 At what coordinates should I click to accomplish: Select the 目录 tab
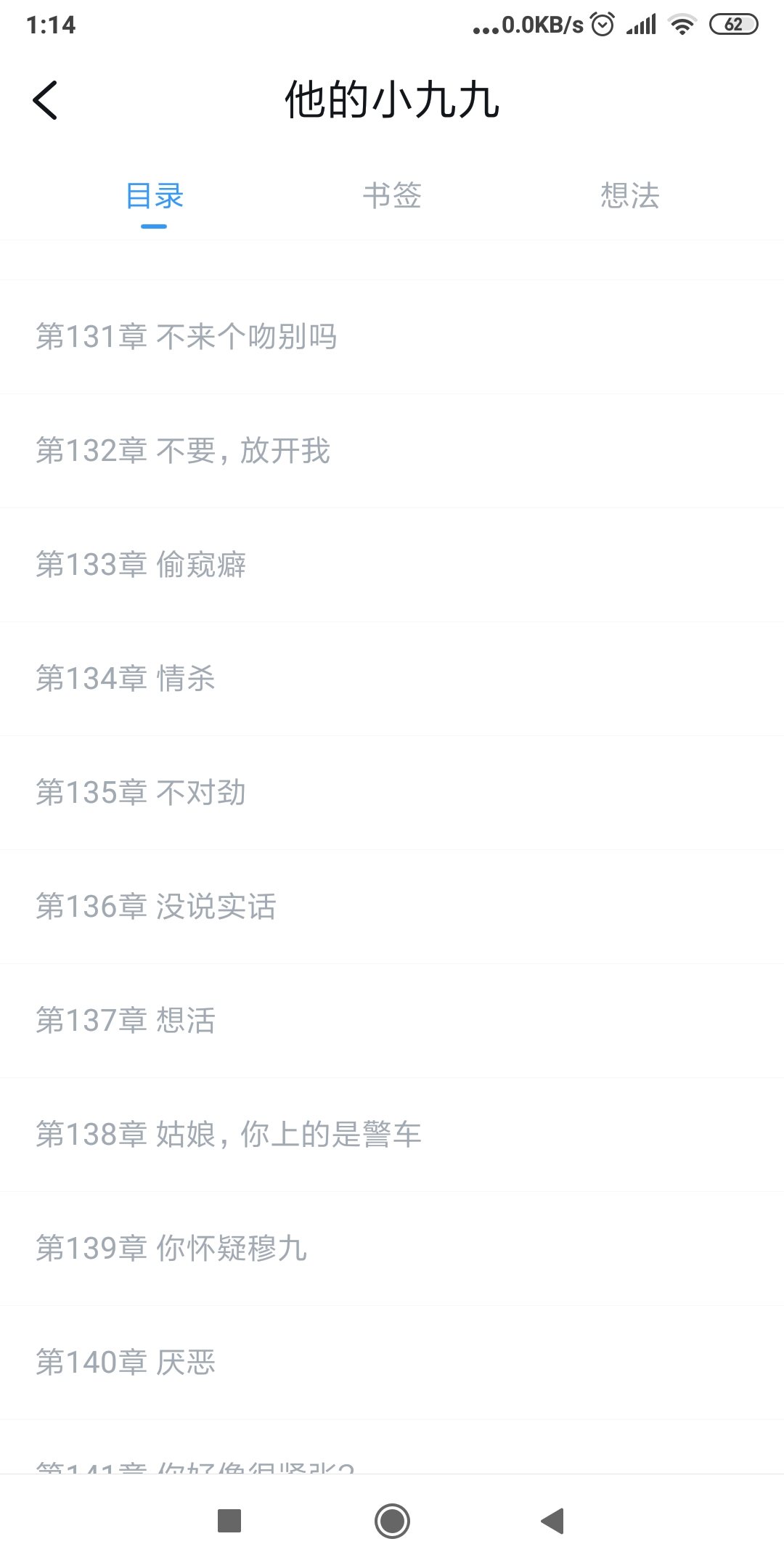coord(154,196)
